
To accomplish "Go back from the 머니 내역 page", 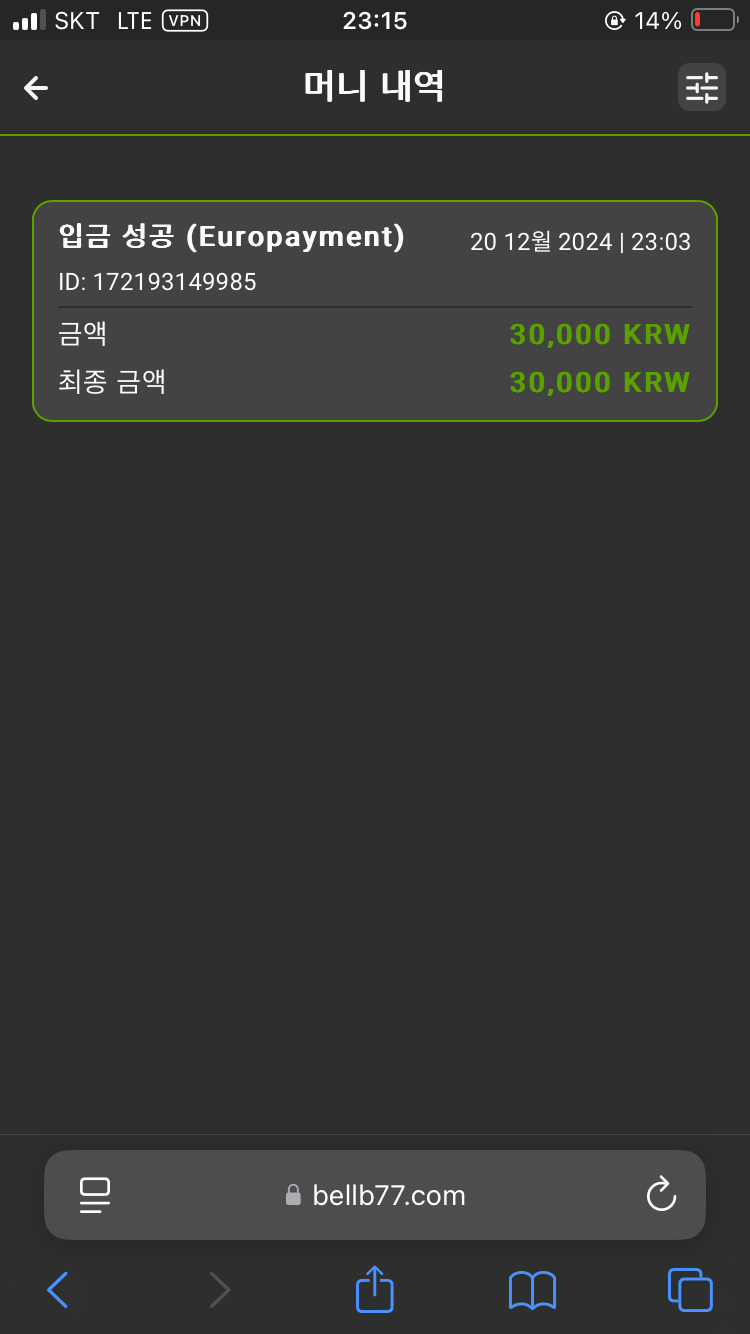I will click(36, 88).
